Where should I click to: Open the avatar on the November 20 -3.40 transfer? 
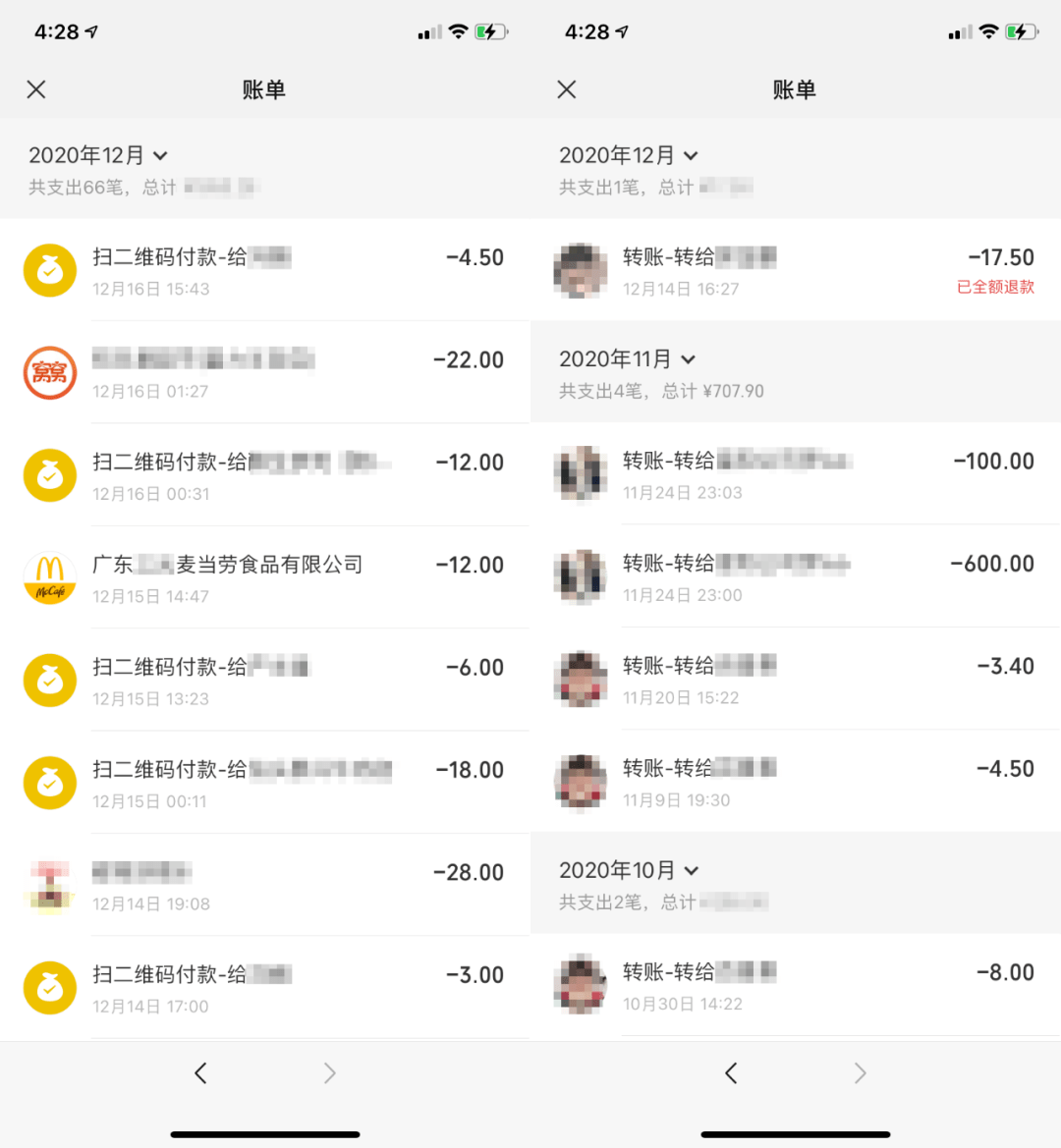point(581,680)
